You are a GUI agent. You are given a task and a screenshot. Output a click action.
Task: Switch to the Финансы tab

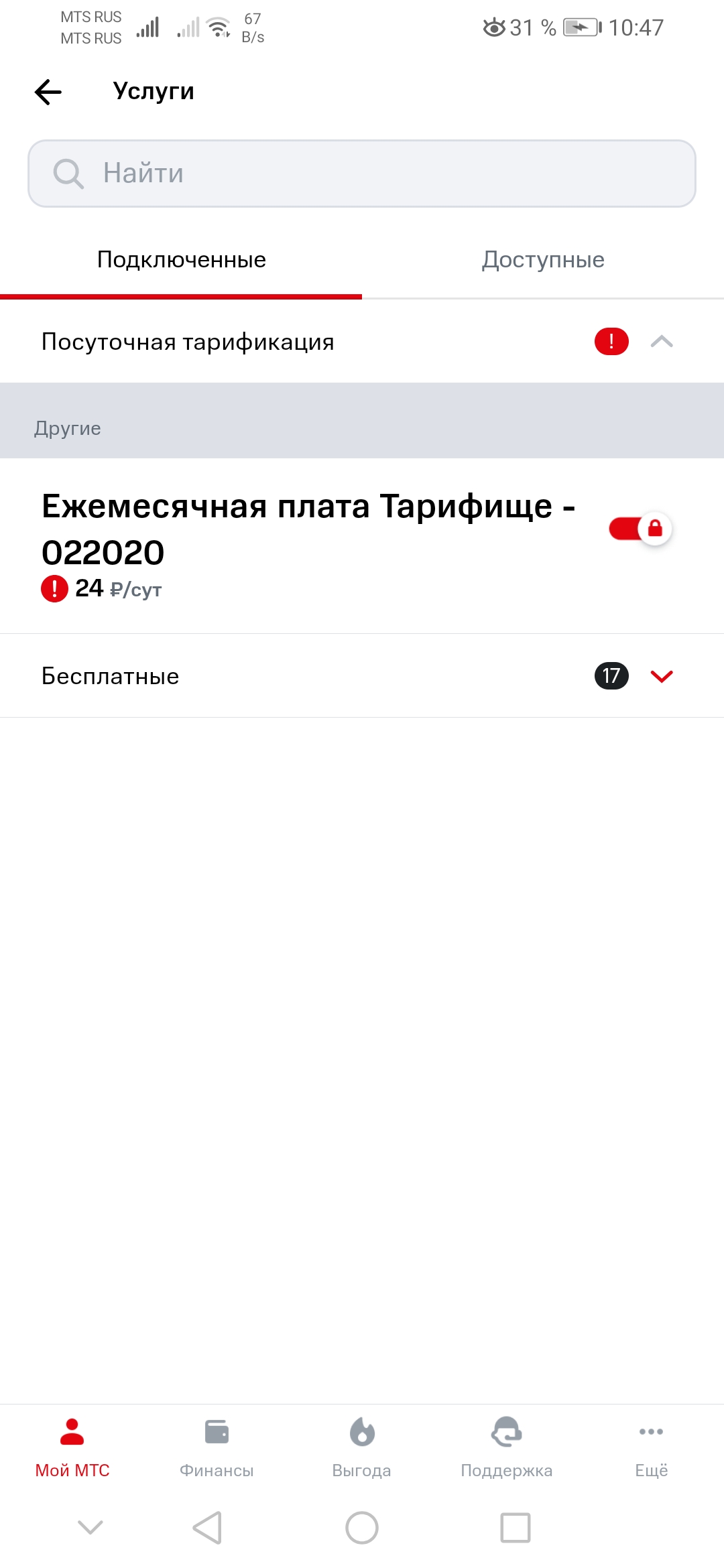coord(217,1447)
